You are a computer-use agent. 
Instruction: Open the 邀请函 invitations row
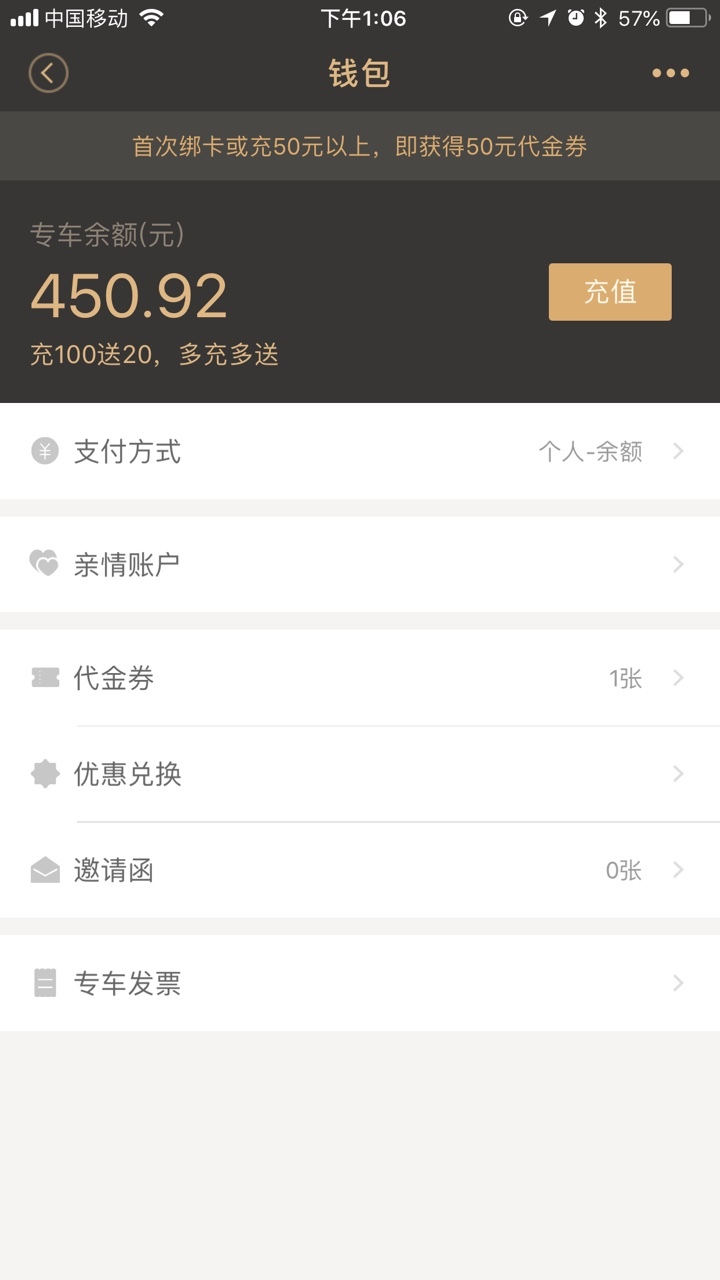click(360, 870)
